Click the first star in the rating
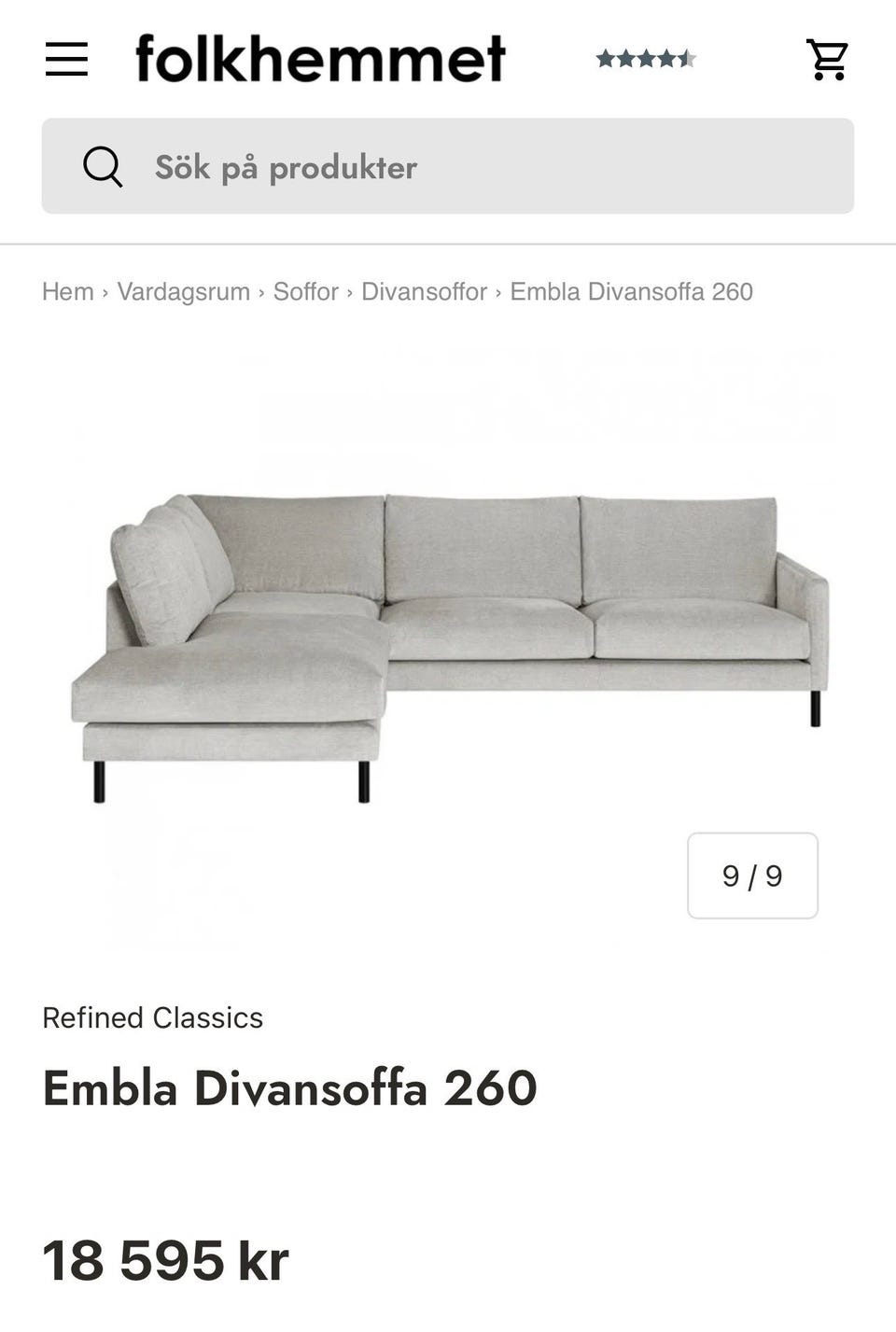896x1332 pixels. click(x=605, y=58)
